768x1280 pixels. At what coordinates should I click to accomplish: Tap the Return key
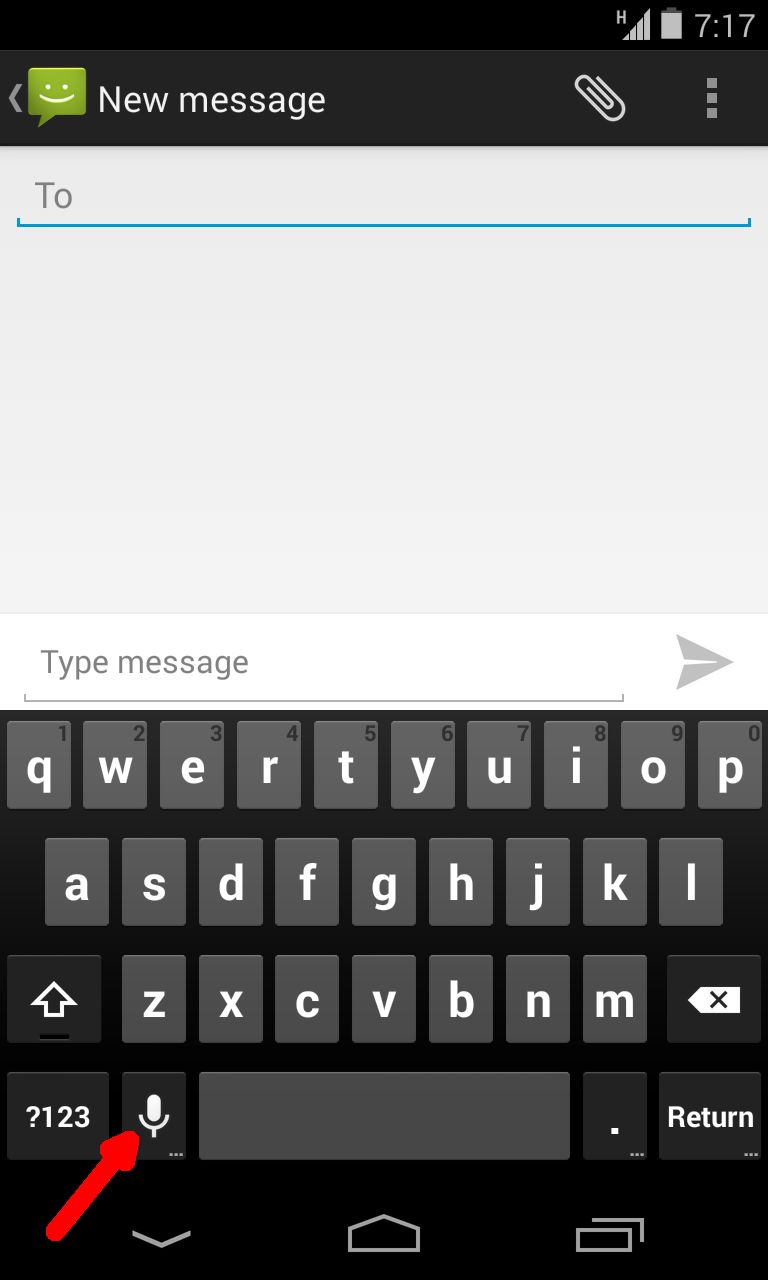click(x=710, y=1116)
